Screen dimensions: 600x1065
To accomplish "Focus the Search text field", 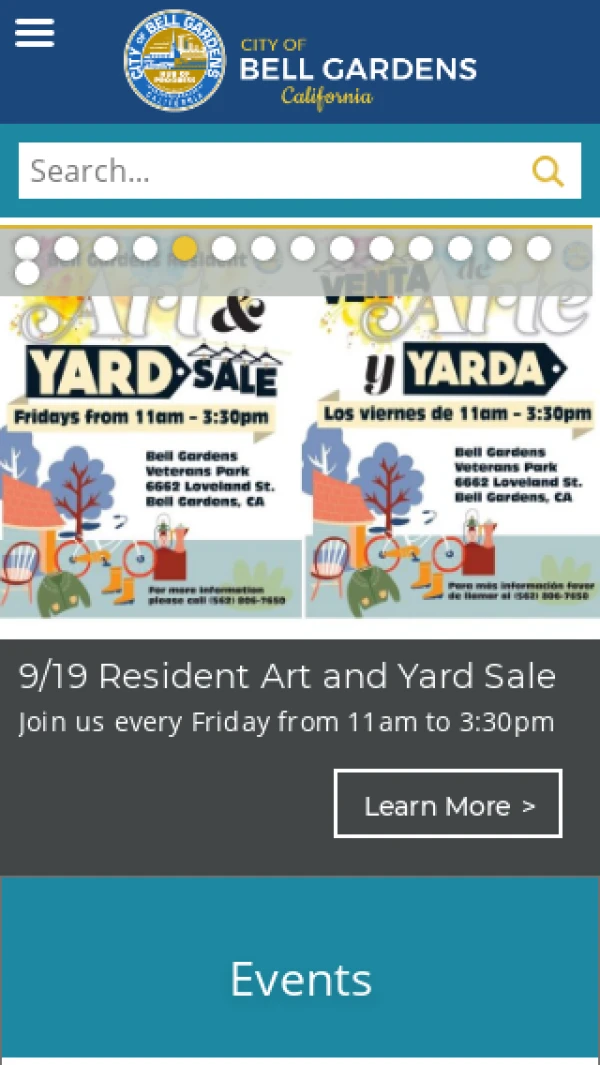I will [x=270, y=171].
